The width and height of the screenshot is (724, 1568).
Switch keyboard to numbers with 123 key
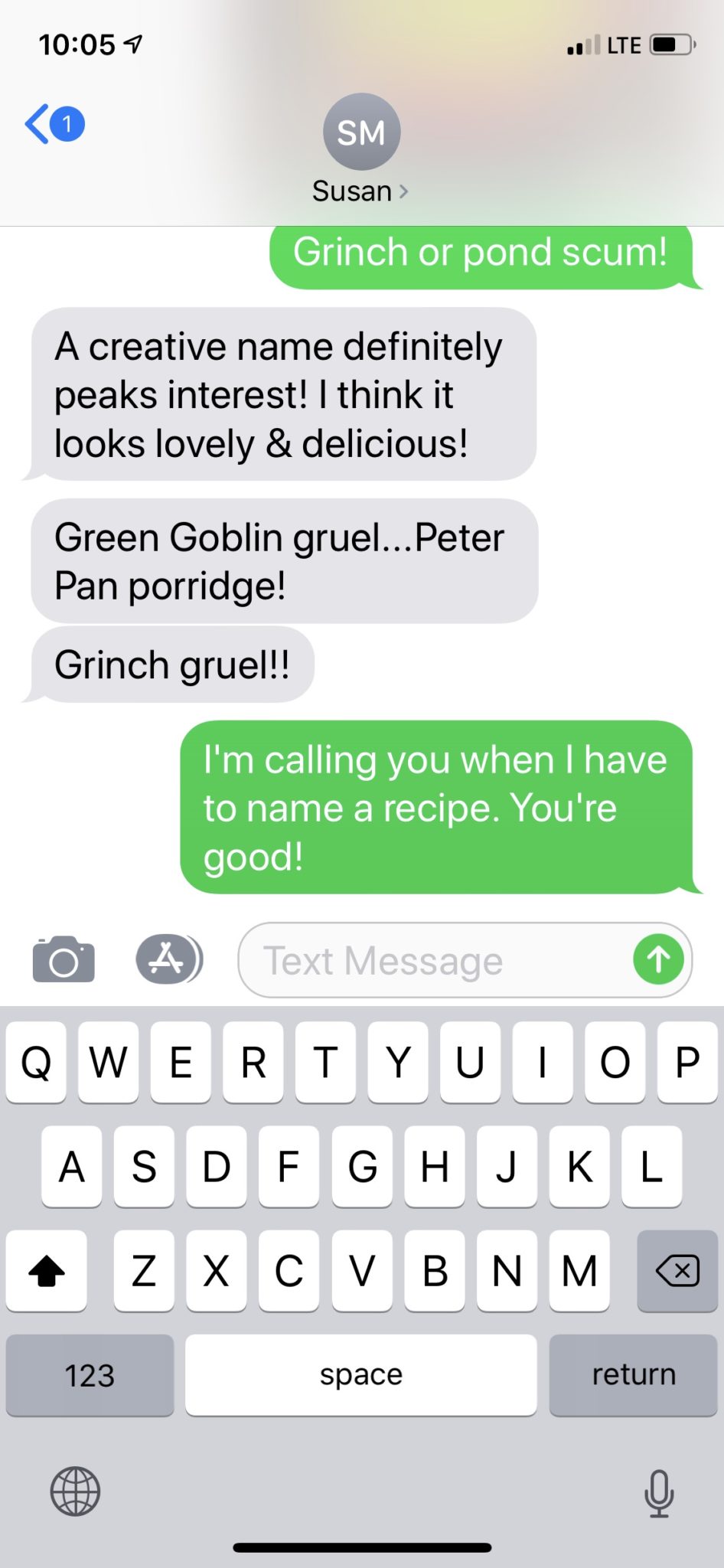[x=90, y=1375]
